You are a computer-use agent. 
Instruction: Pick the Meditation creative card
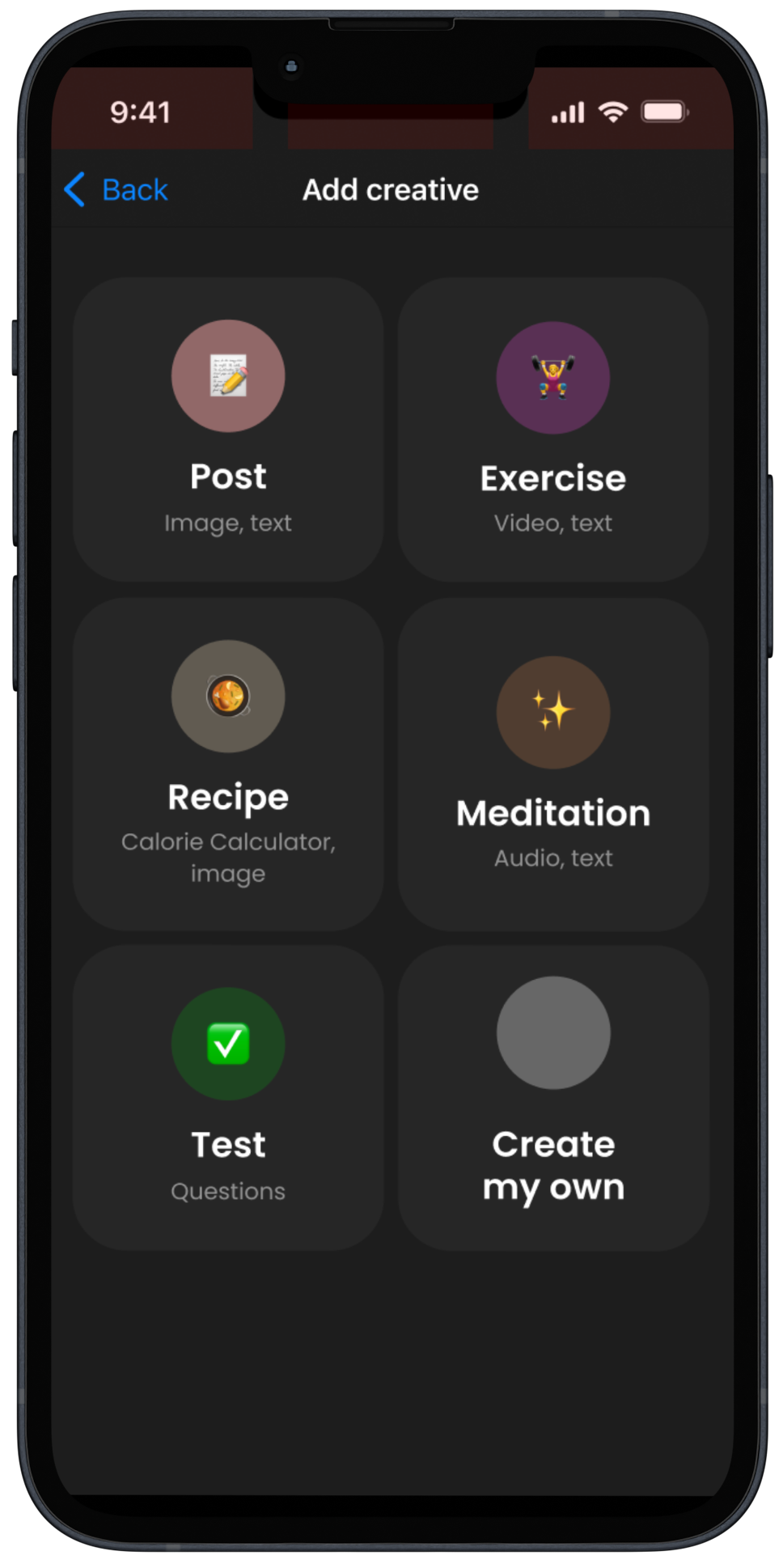click(553, 764)
